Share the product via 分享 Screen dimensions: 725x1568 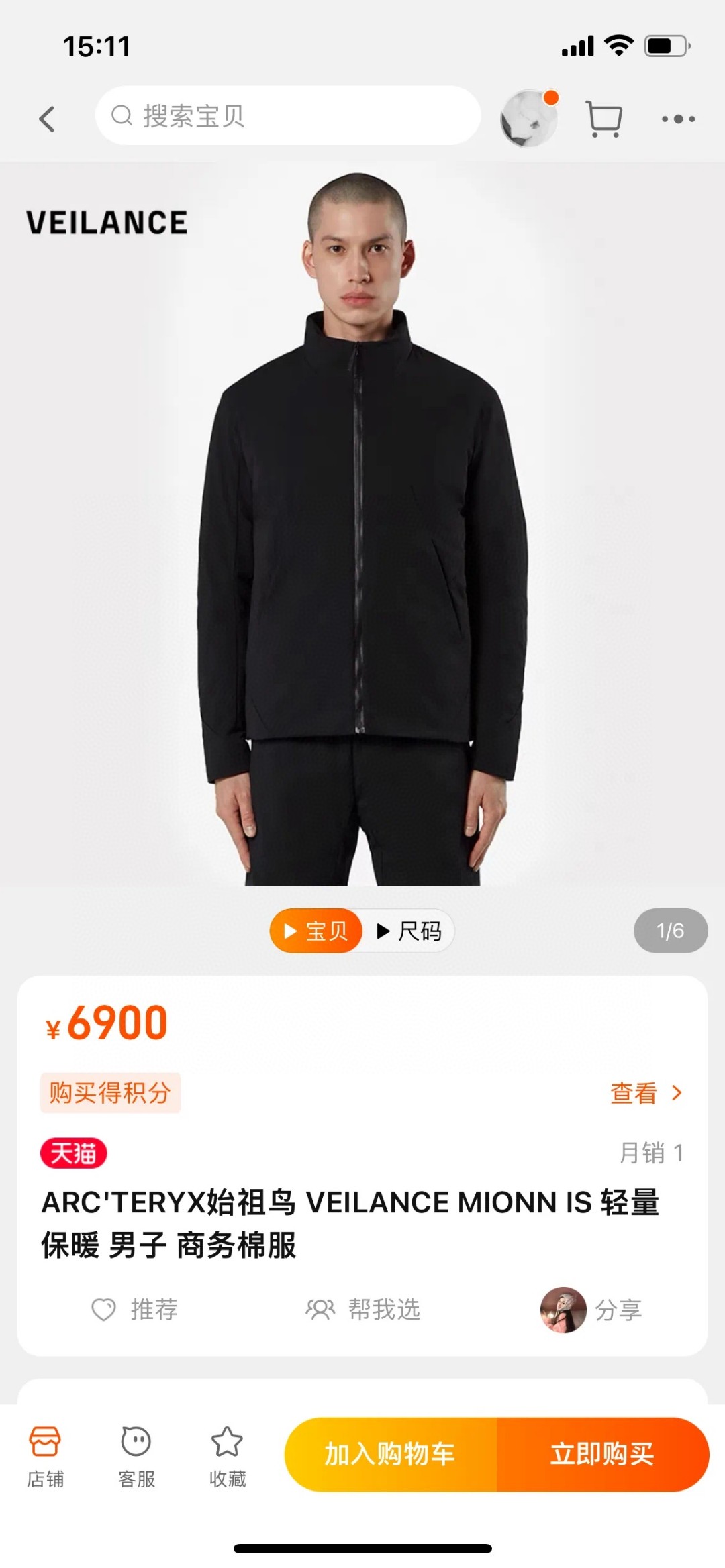click(591, 1309)
